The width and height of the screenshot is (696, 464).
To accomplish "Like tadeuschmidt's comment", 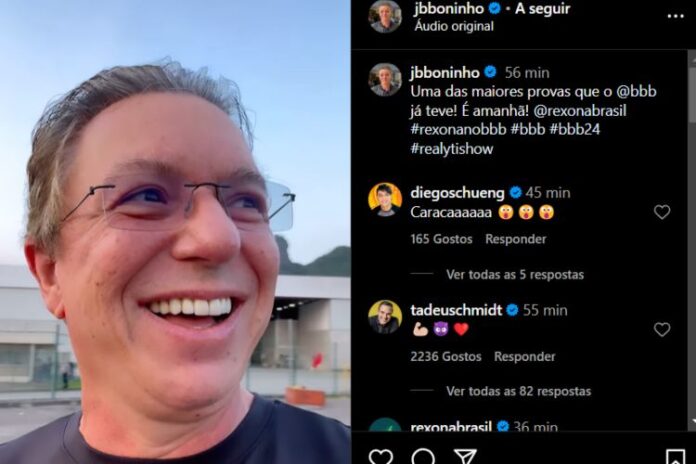I will [x=662, y=329].
